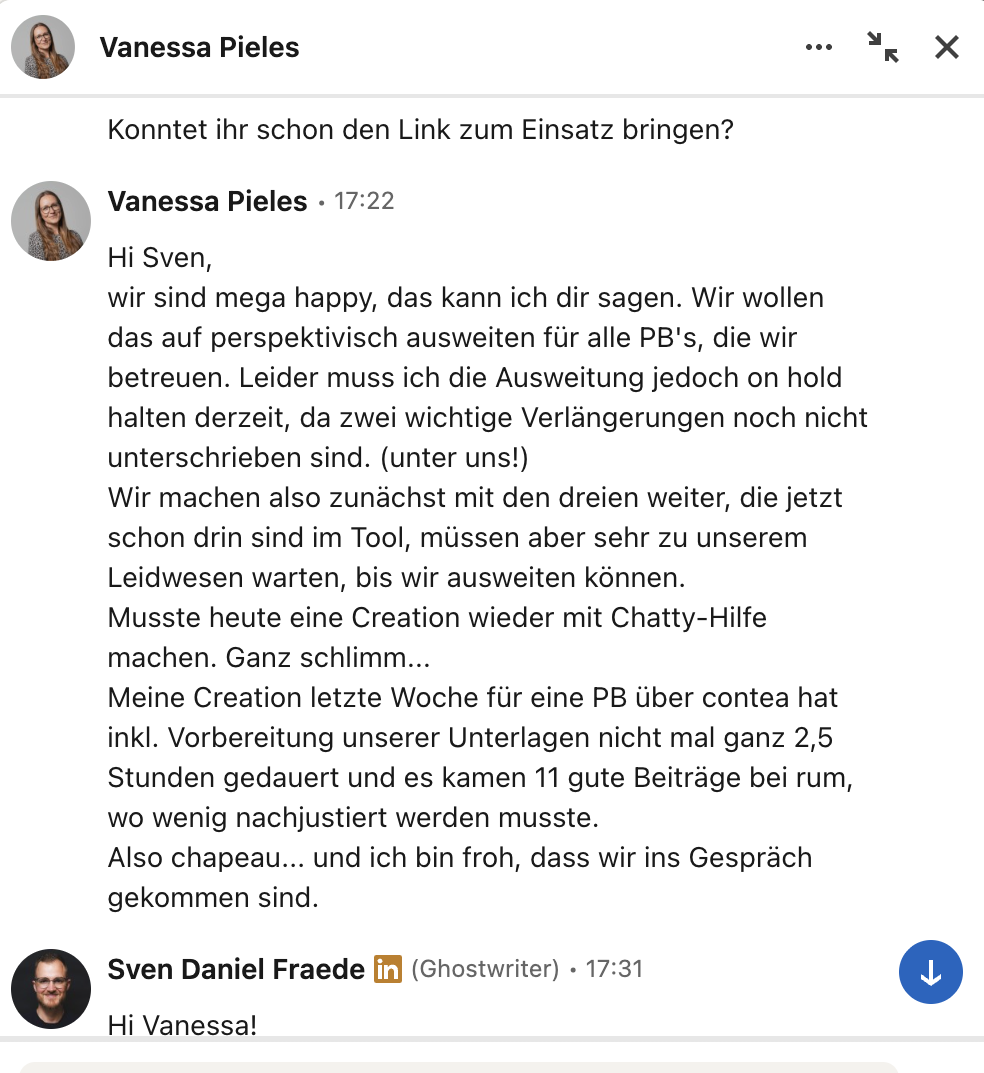Open Vanessa Pieles' profile from the header name
The height and width of the screenshot is (1073, 984).
[x=199, y=47]
